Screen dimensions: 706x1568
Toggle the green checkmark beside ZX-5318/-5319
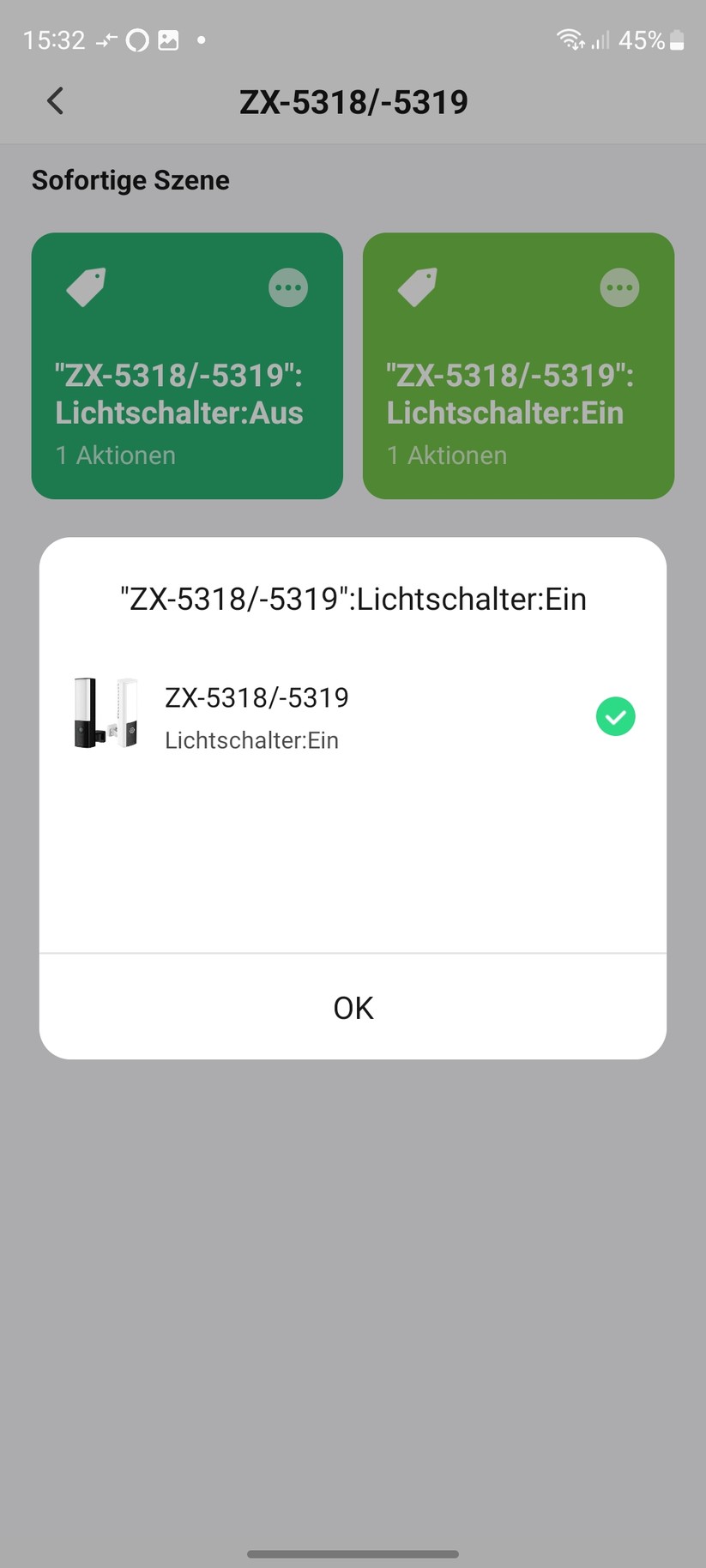[x=615, y=716]
